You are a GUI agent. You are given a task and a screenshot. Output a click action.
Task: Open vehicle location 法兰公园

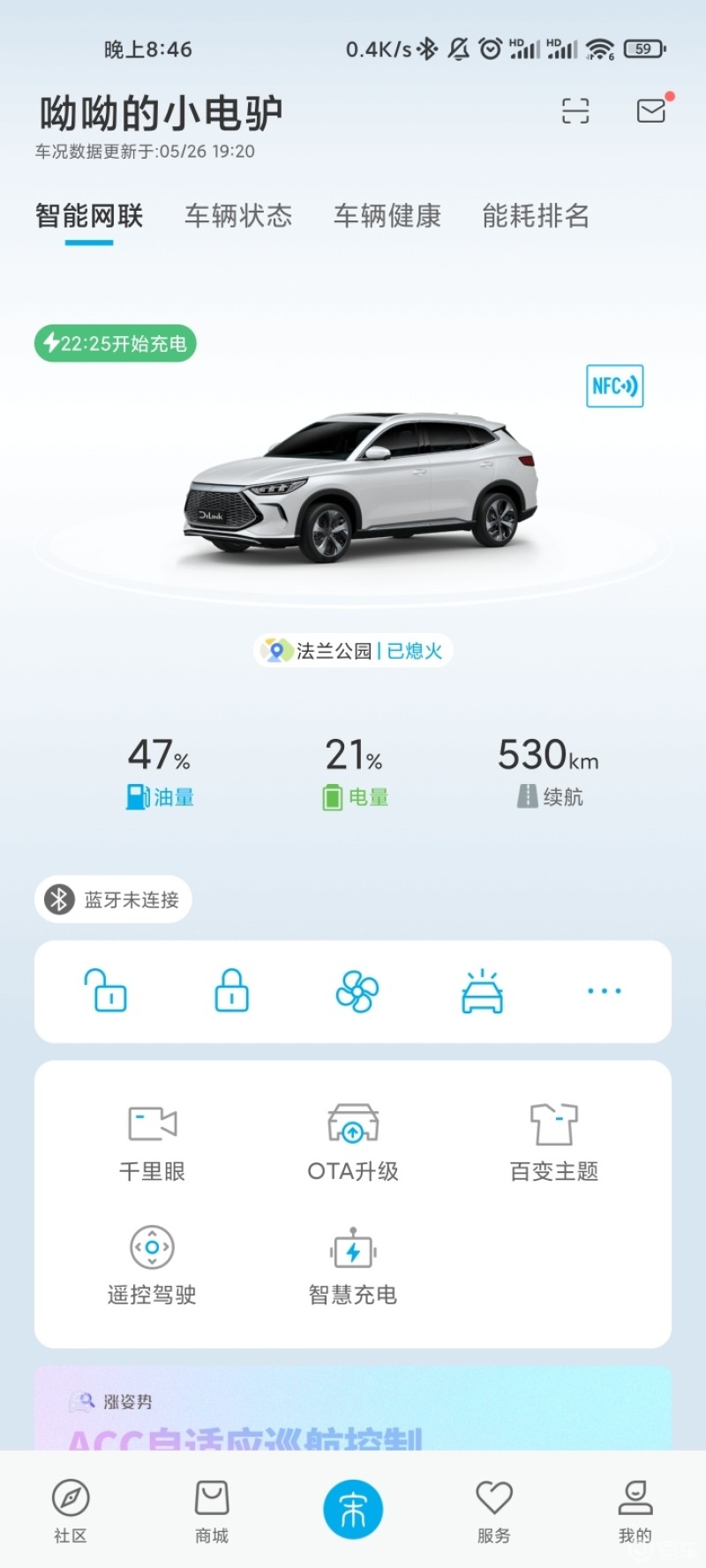click(x=352, y=650)
